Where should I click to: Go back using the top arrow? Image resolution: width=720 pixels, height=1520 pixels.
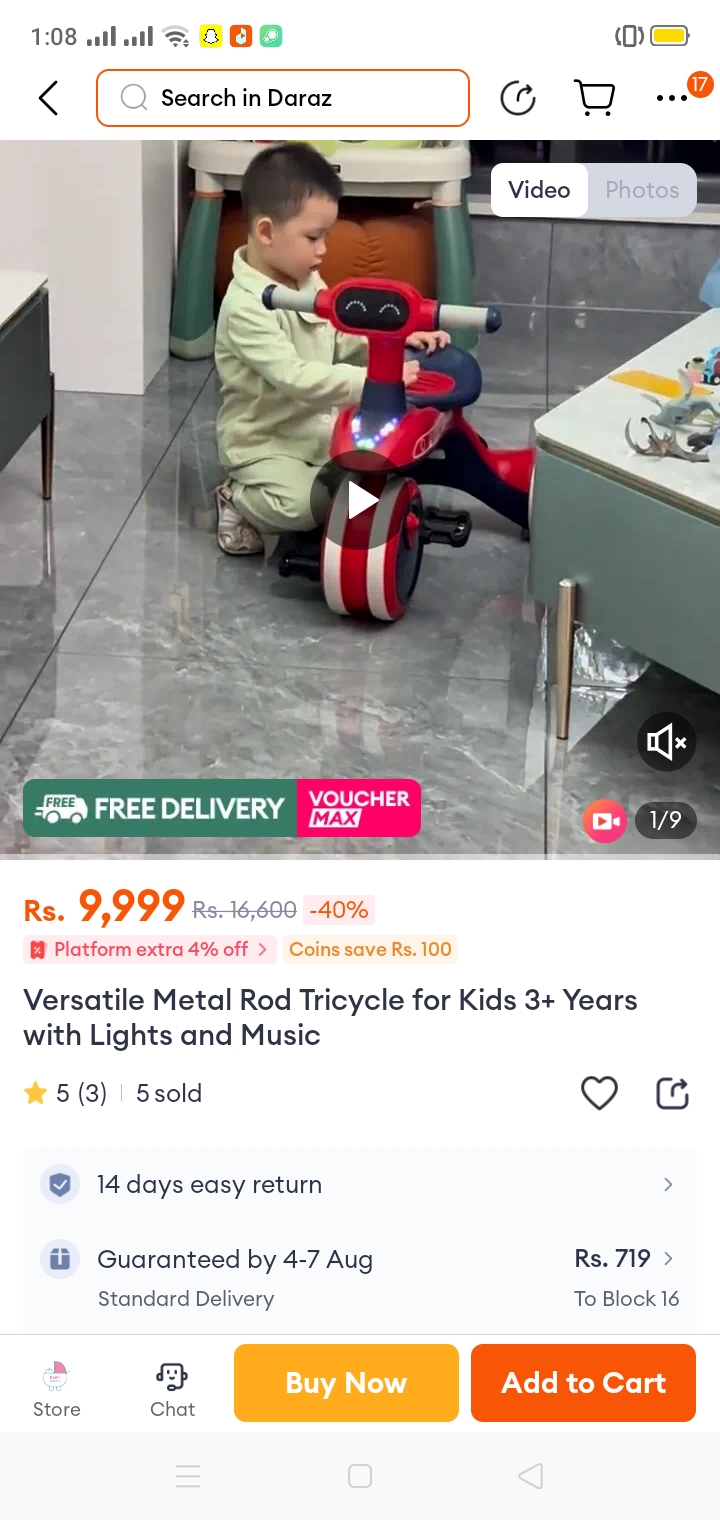point(48,98)
